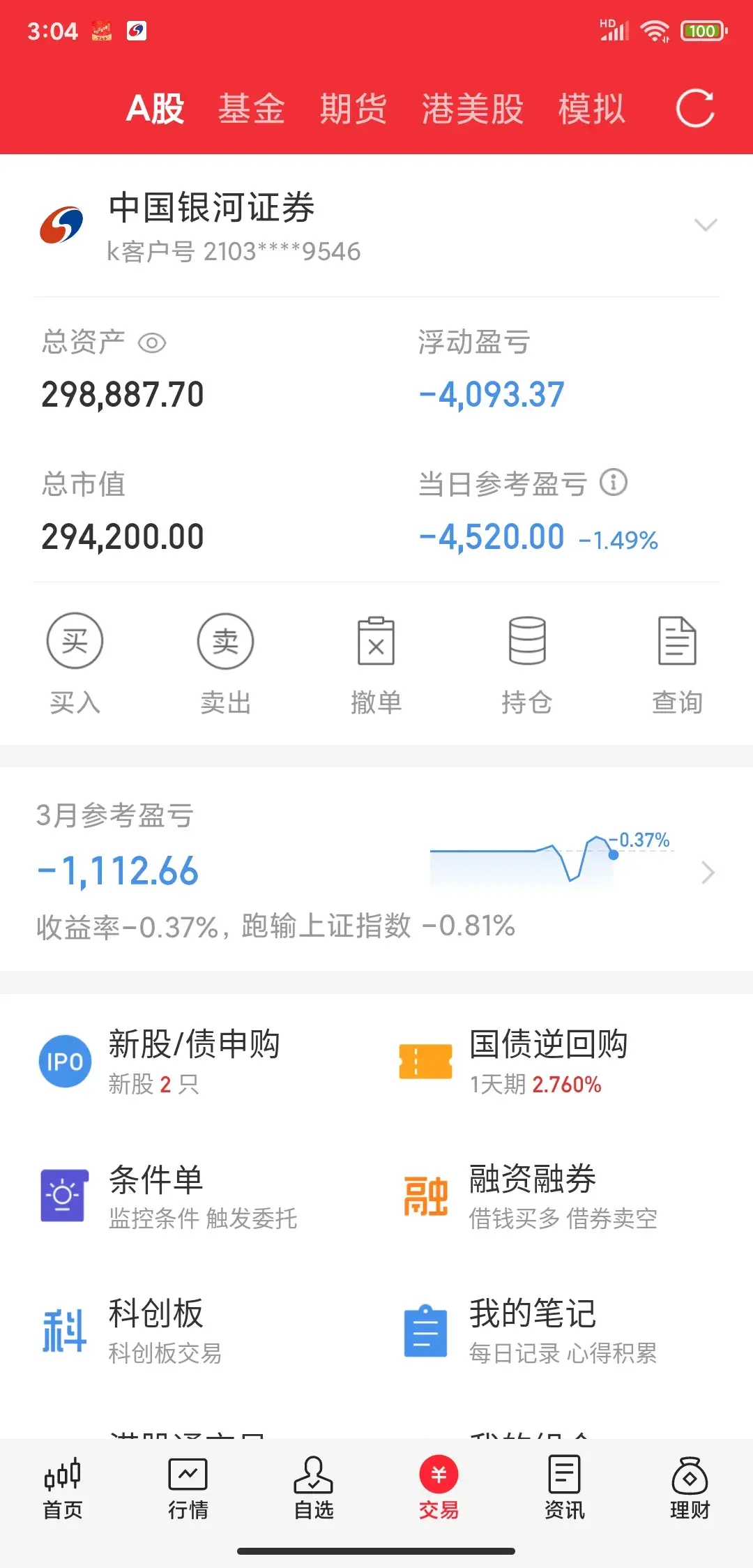The width and height of the screenshot is (753, 1568).
Task: Open 撤单 (Cancel Order) via its icon
Action: [x=376, y=640]
